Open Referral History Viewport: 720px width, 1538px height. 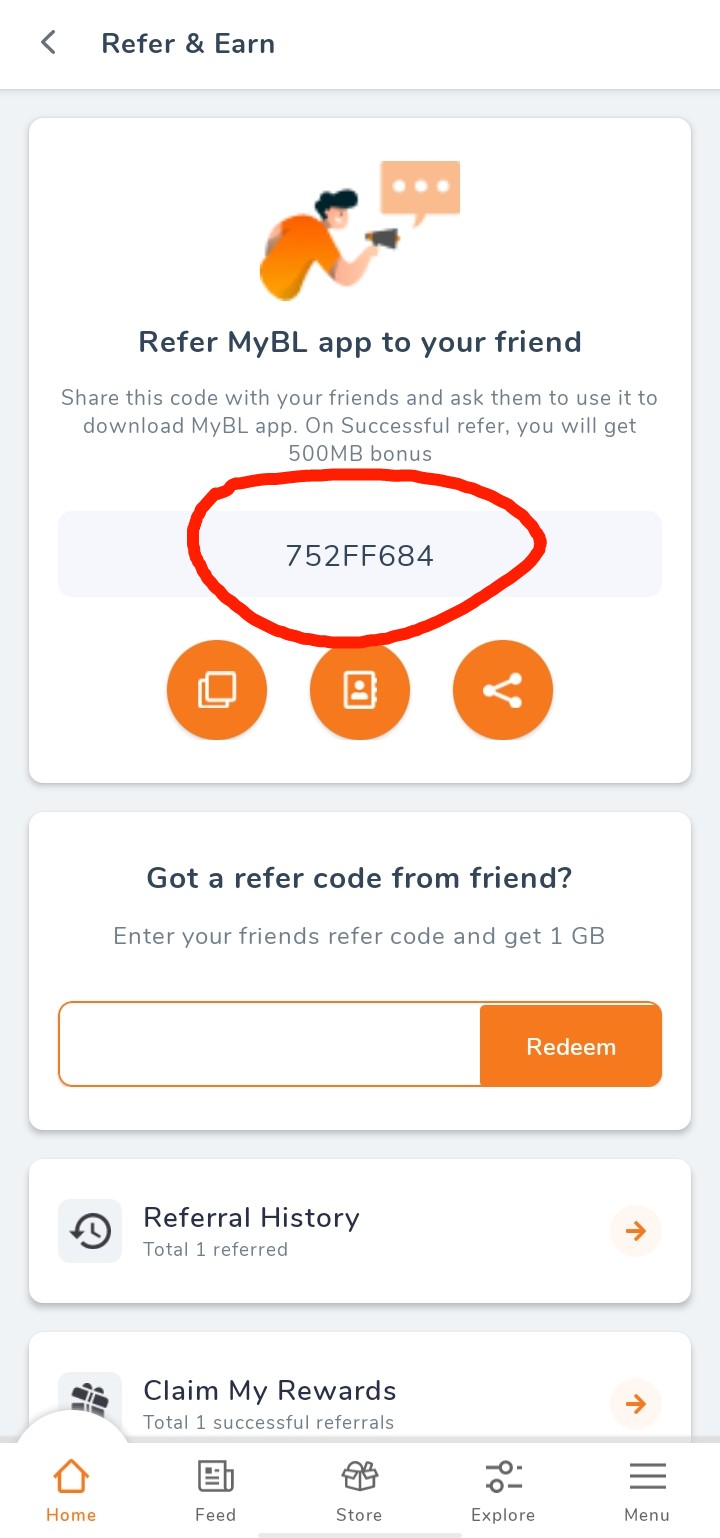[360, 1231]
